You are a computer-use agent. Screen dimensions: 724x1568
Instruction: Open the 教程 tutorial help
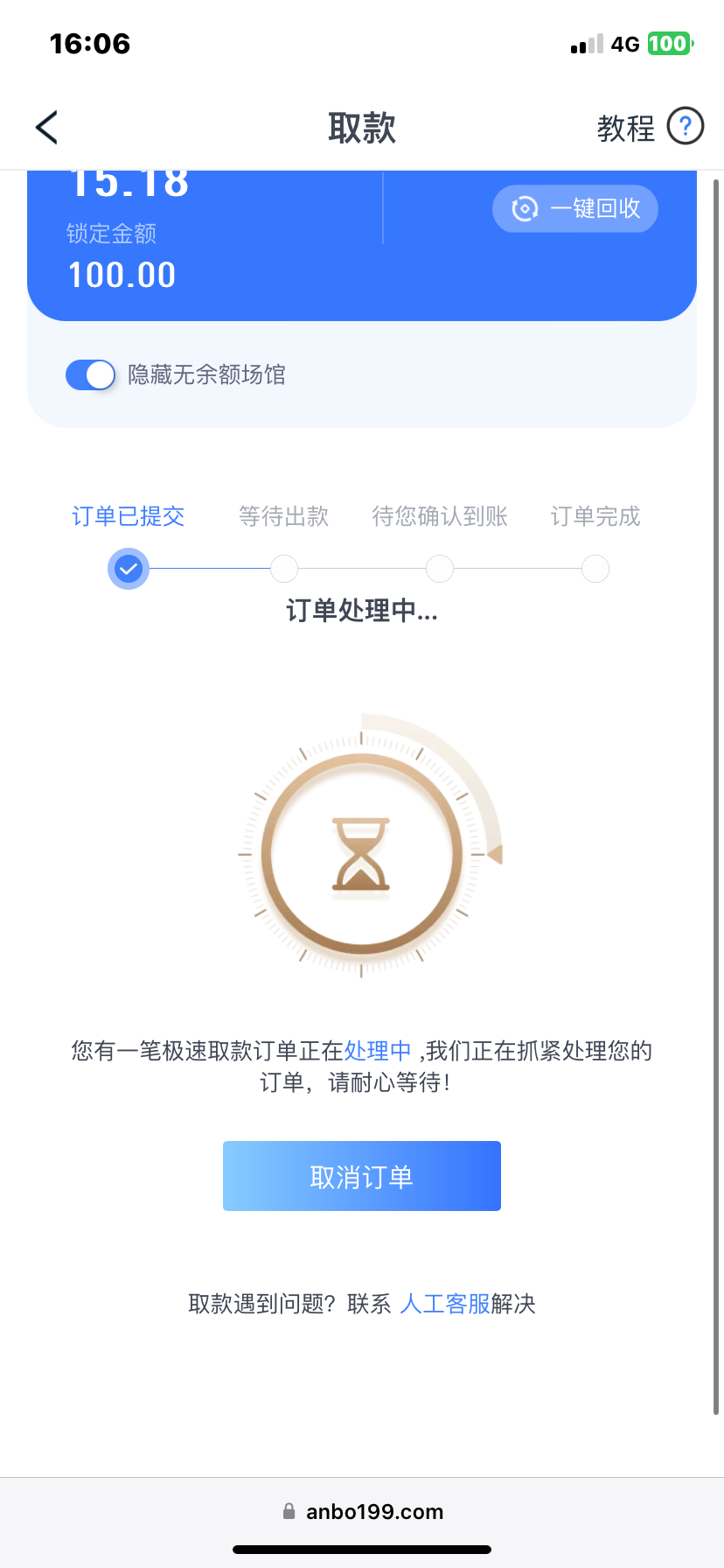click(650, 128)
